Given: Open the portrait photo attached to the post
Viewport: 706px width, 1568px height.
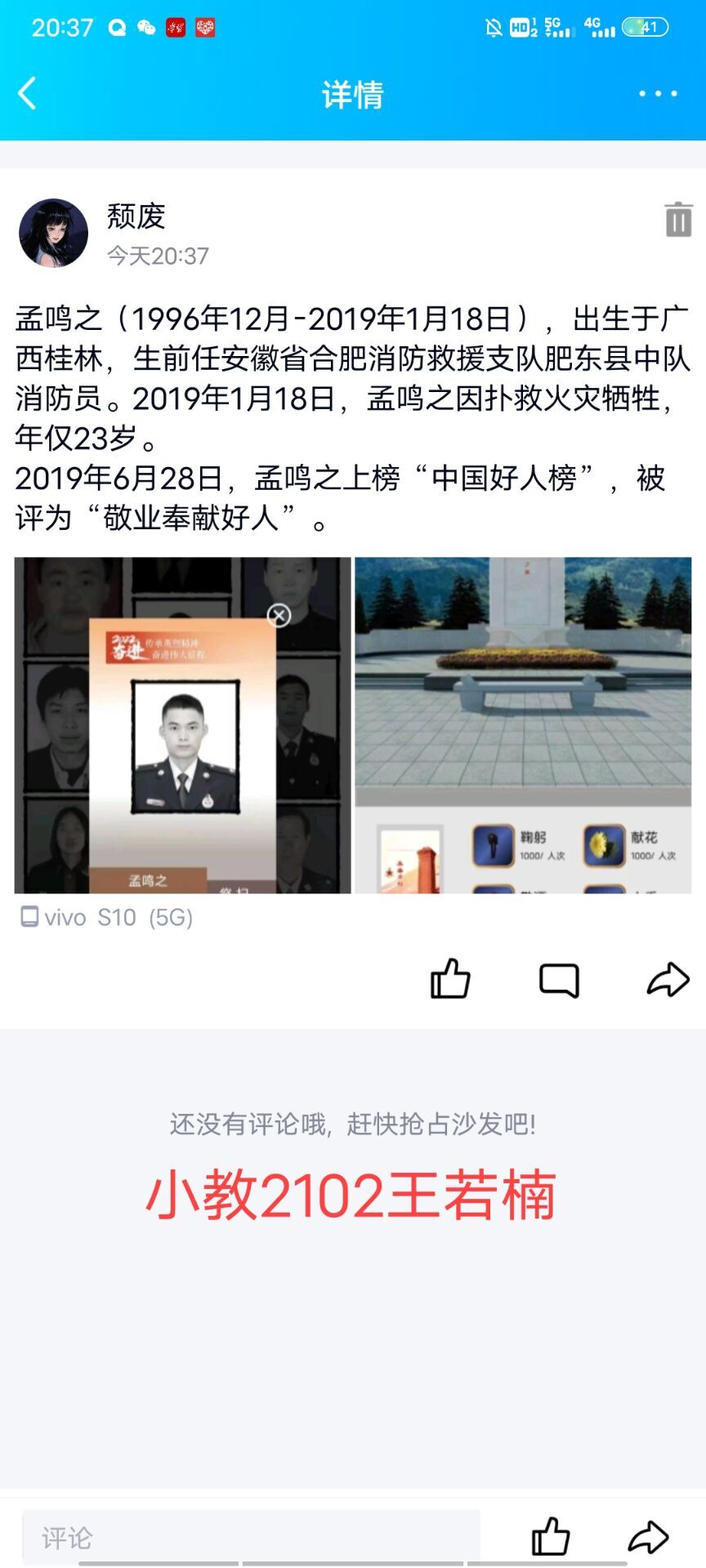Looking at the screenshot, I should [x=183, y=725].
